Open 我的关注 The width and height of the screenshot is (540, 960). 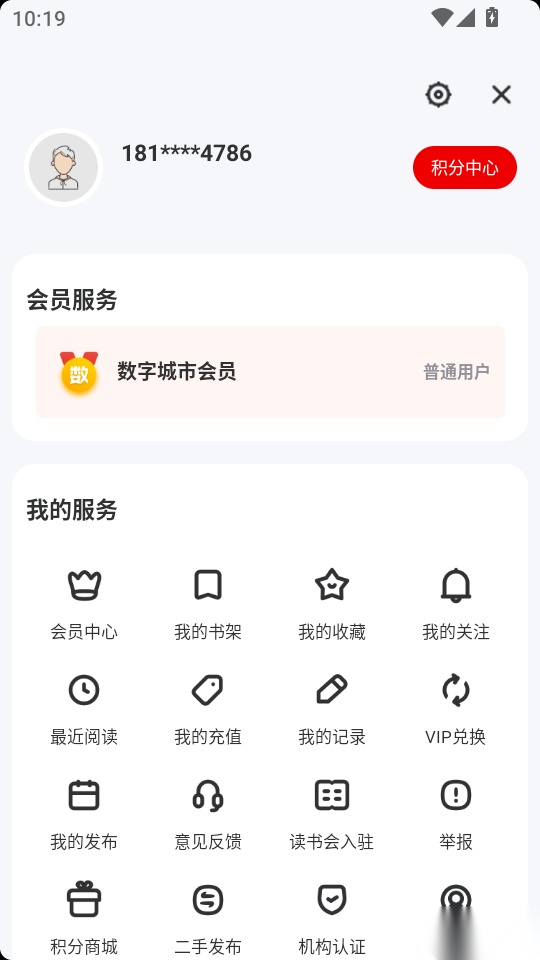(x=456, y=604)
